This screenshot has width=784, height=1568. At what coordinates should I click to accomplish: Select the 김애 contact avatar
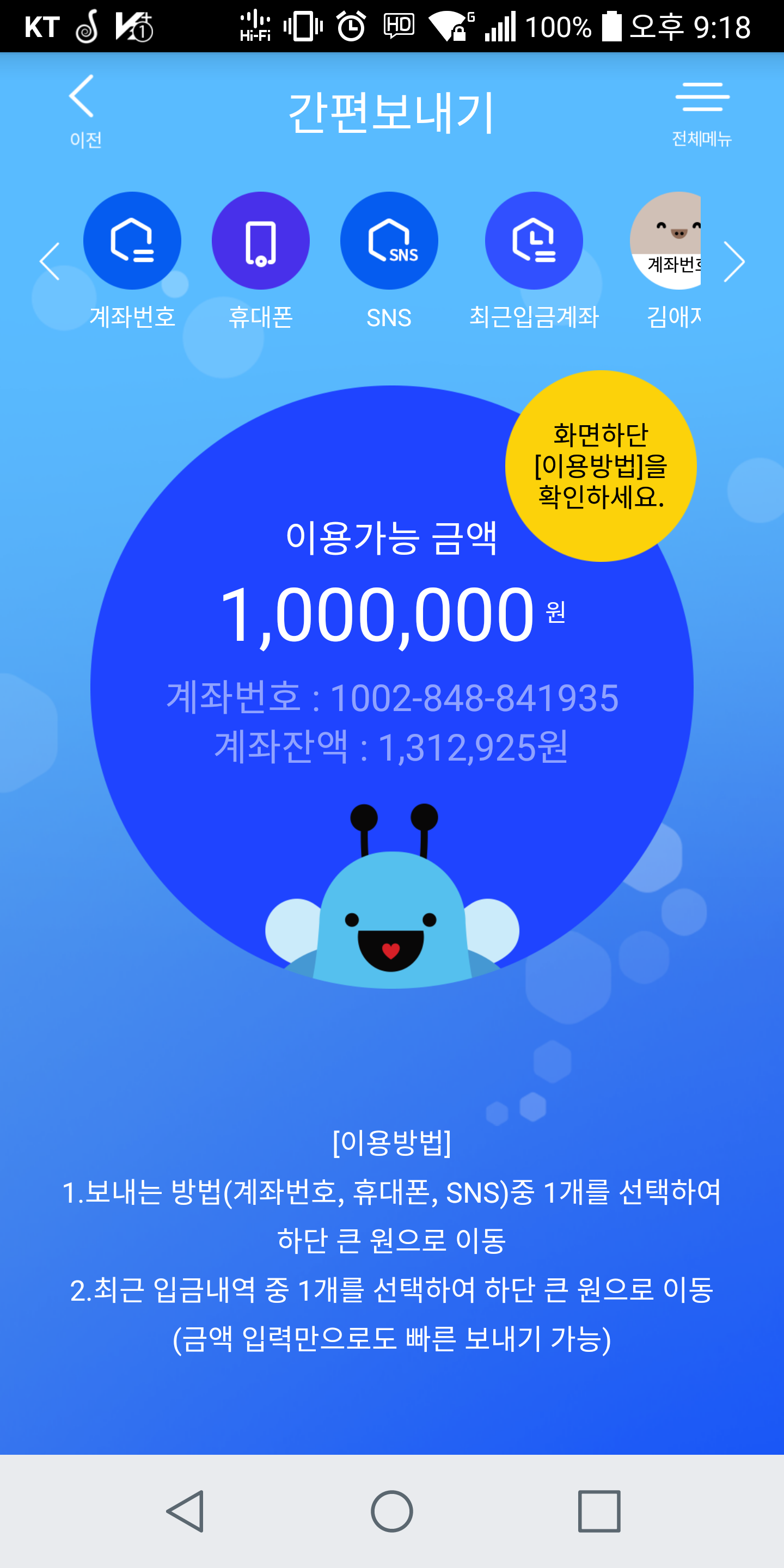pos(667,241)
